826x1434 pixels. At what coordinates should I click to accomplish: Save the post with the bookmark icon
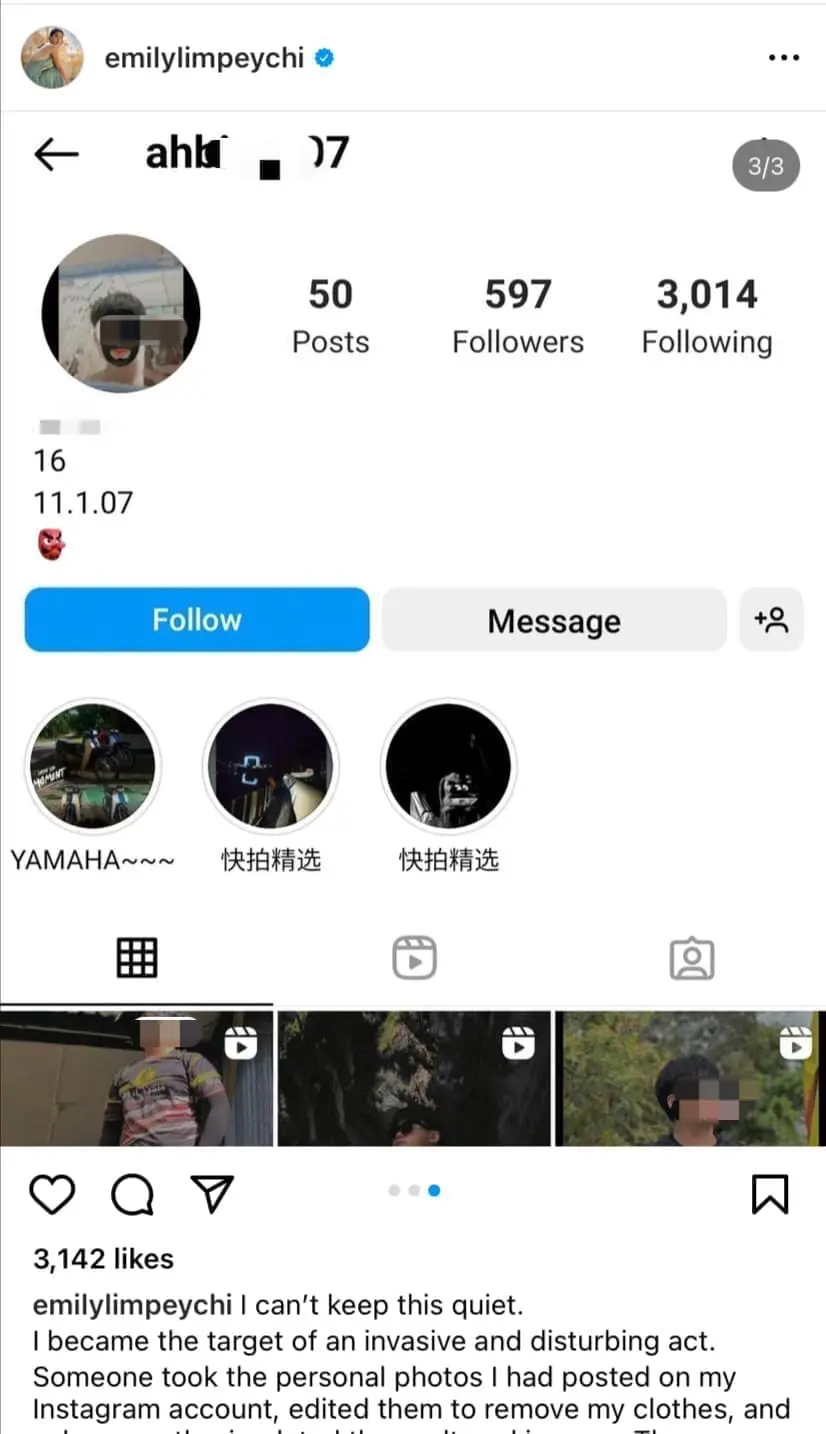coord(769,1194)
